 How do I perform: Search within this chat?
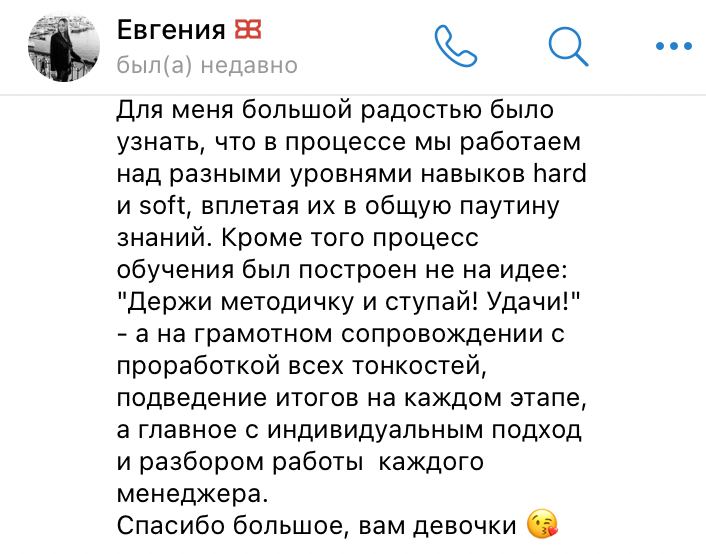(x=569, y=46)
